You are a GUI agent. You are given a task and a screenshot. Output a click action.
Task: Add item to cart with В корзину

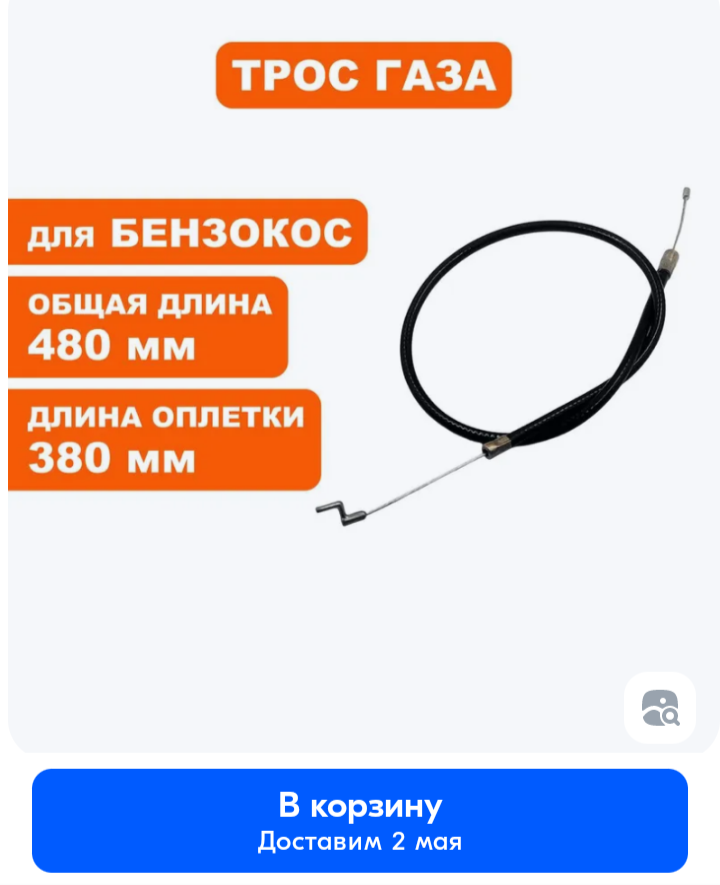(x=360, y=820)
